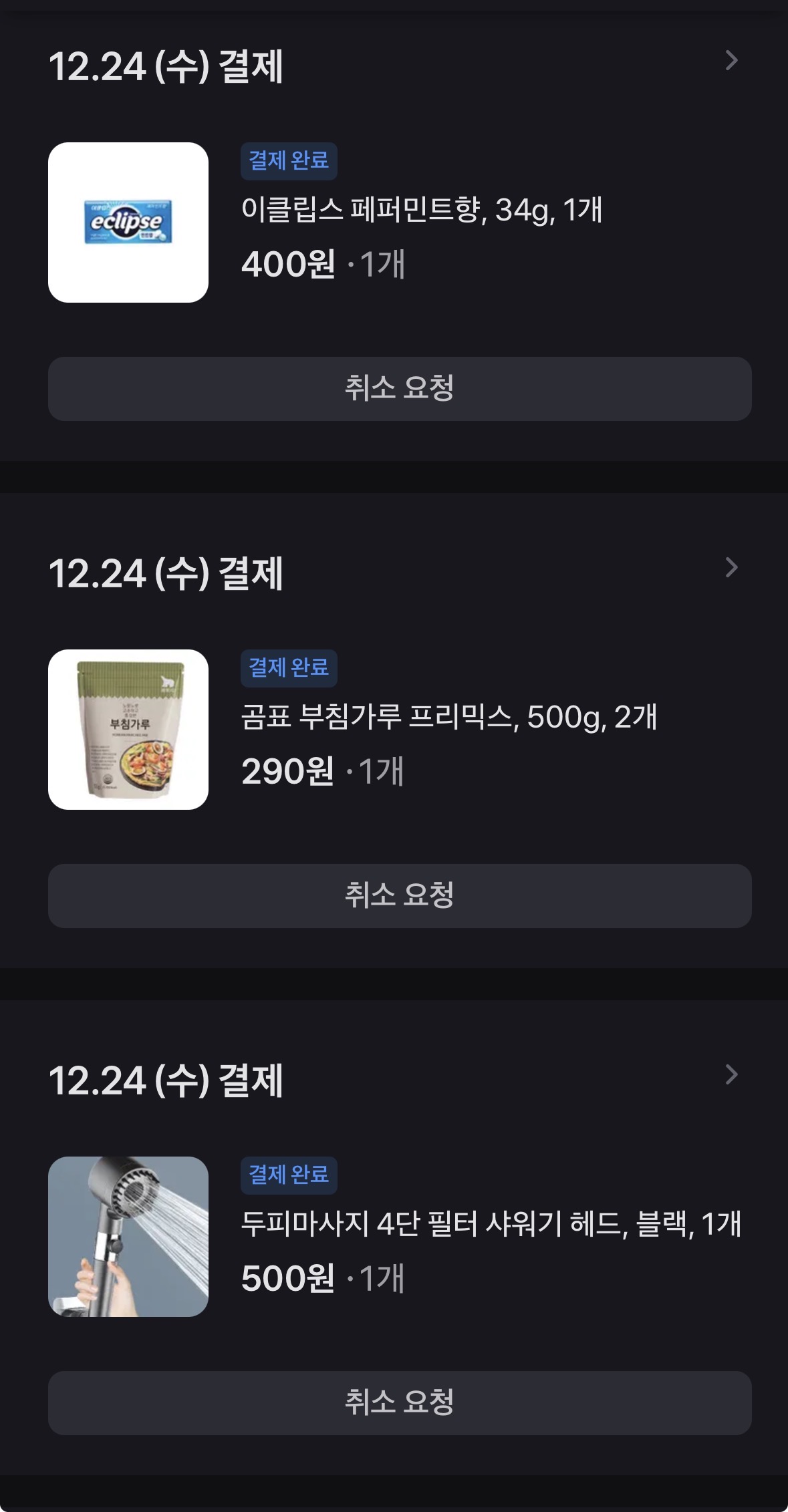Viewport: 788px width, 1512px height.
Task: Open order details chevron for 이클립스 페퍼민트향 order
Action: click(731, 61)
